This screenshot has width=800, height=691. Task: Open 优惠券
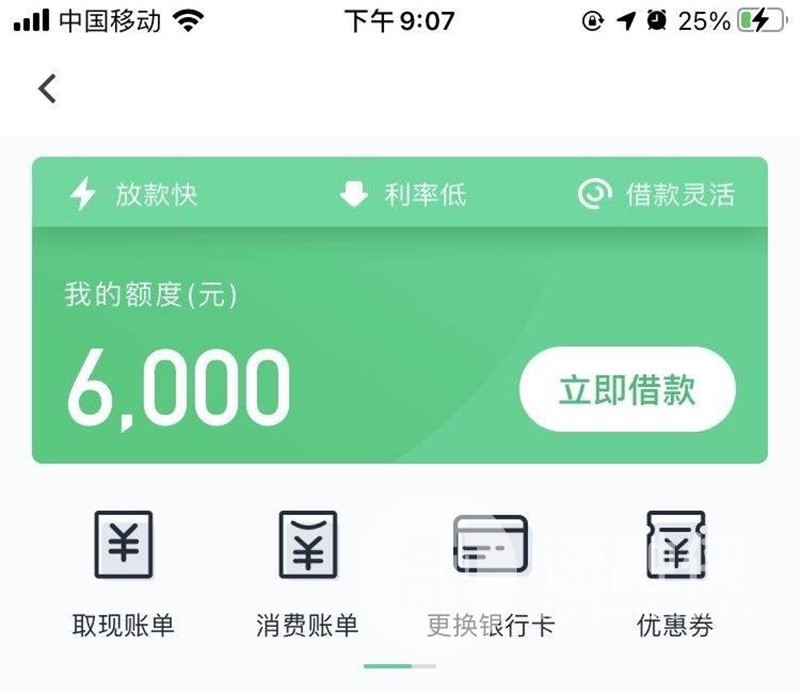click(675, 572)
